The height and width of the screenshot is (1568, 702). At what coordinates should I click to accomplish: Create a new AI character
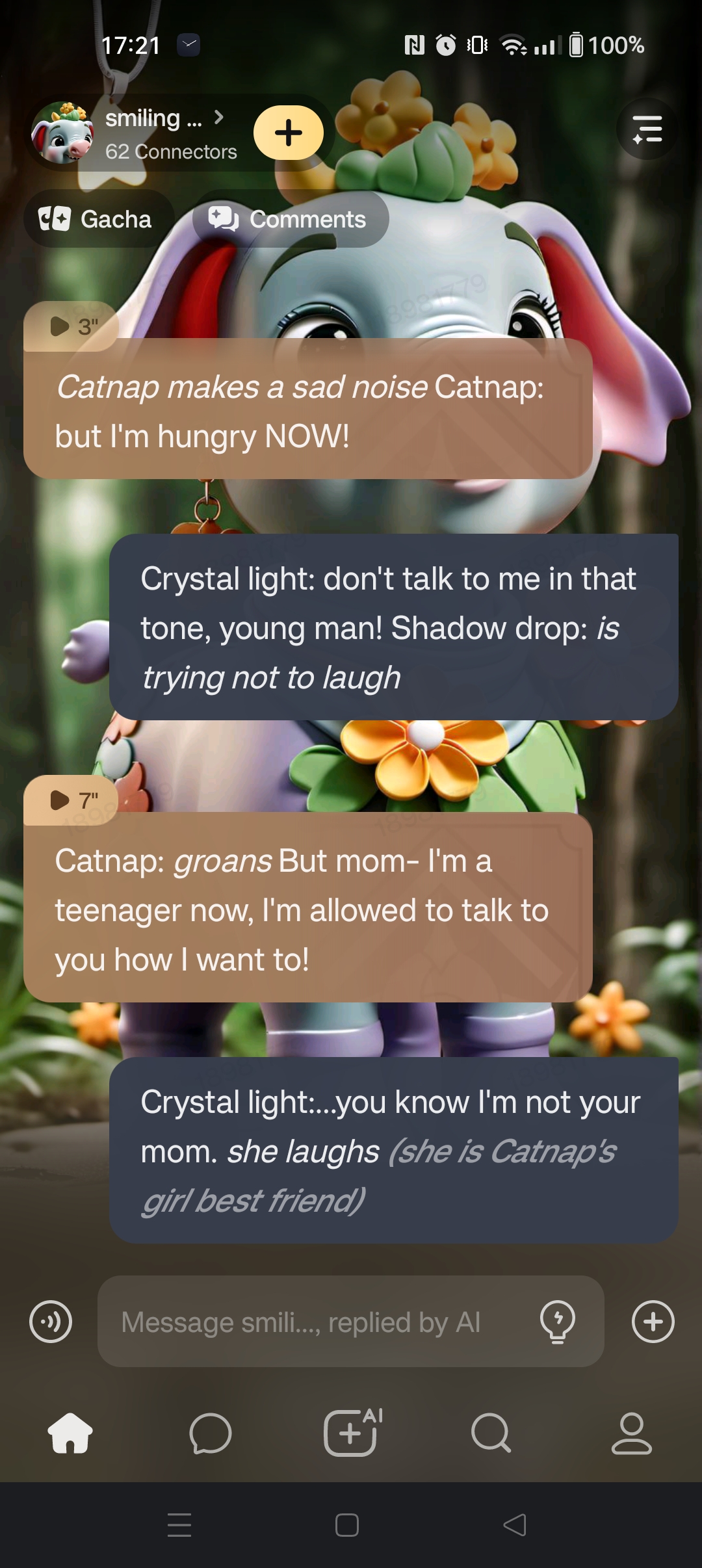(x=352, y=1433)
